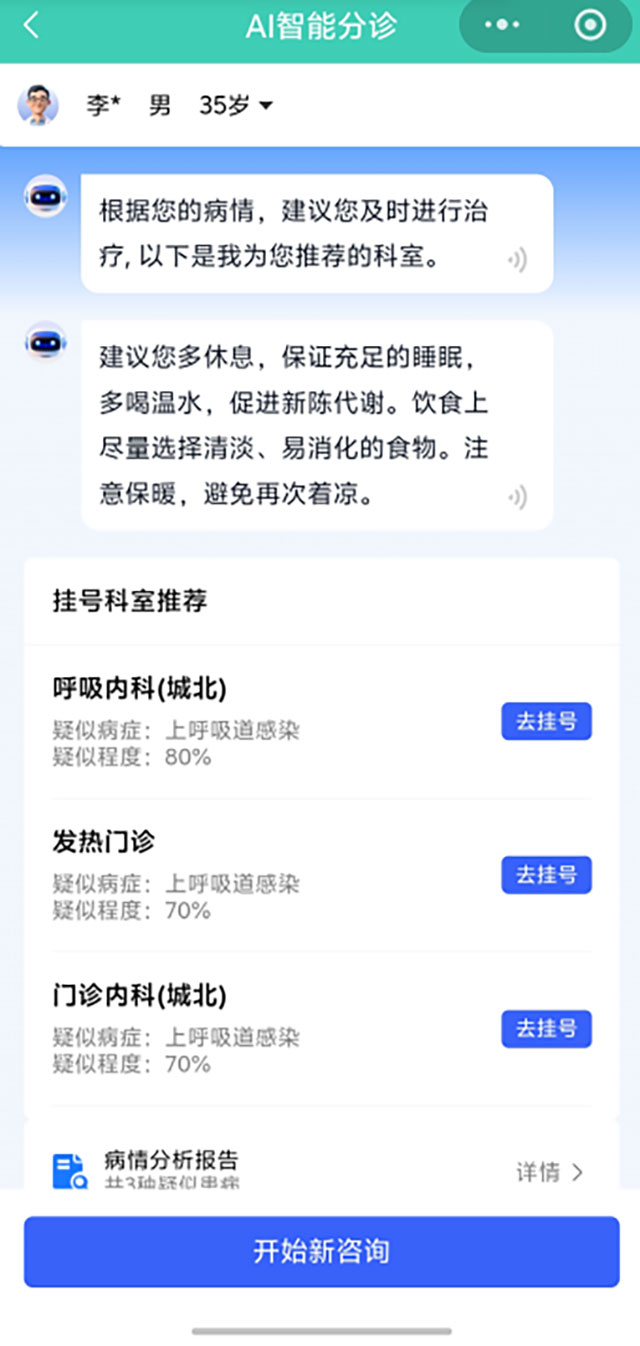This screenshot has height=1346, width=640.
Task: Register at 发热门诊 via 去挂号
Action: coord(546,875)
